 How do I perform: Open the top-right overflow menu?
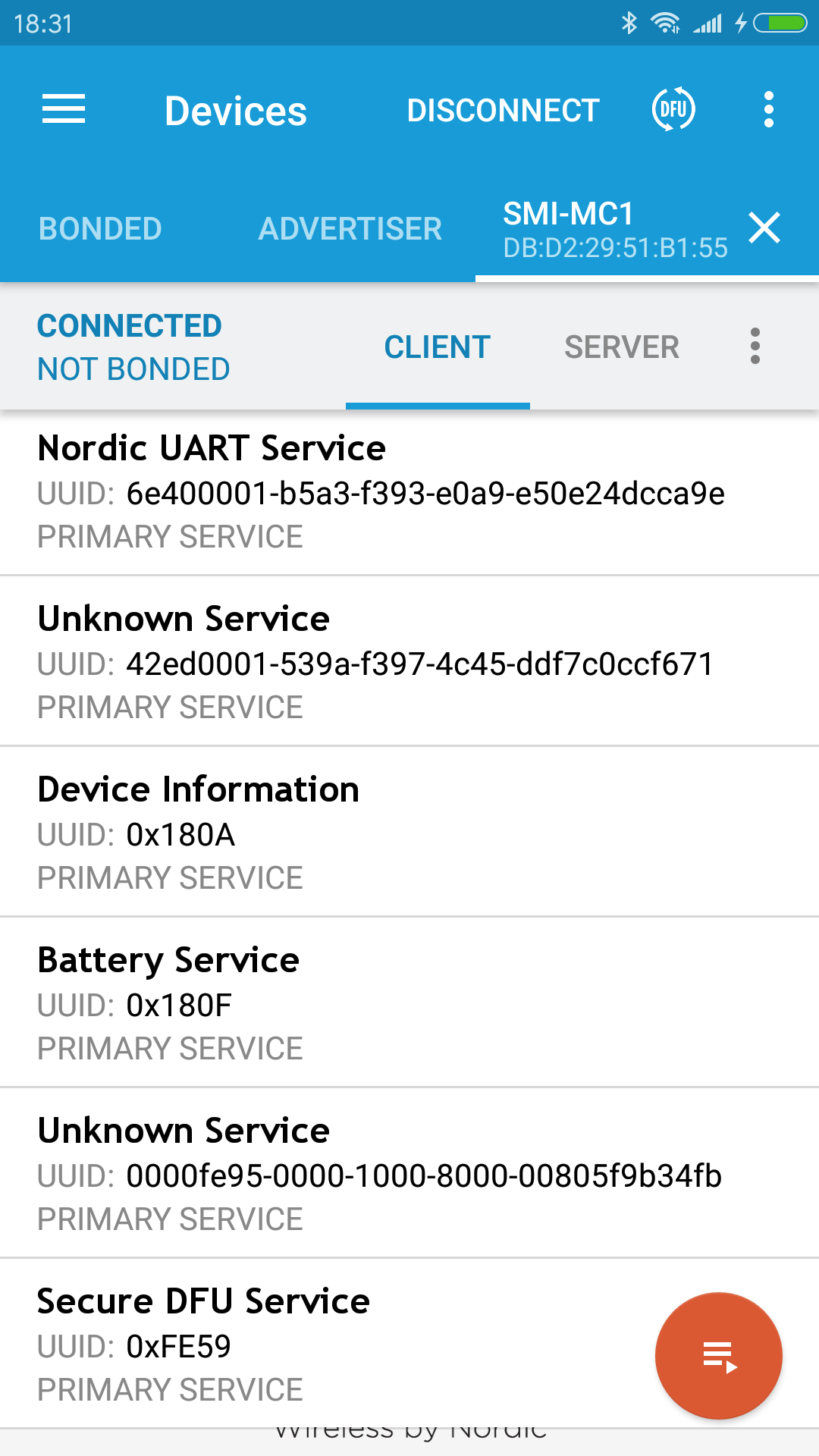[x=769, y=109]
